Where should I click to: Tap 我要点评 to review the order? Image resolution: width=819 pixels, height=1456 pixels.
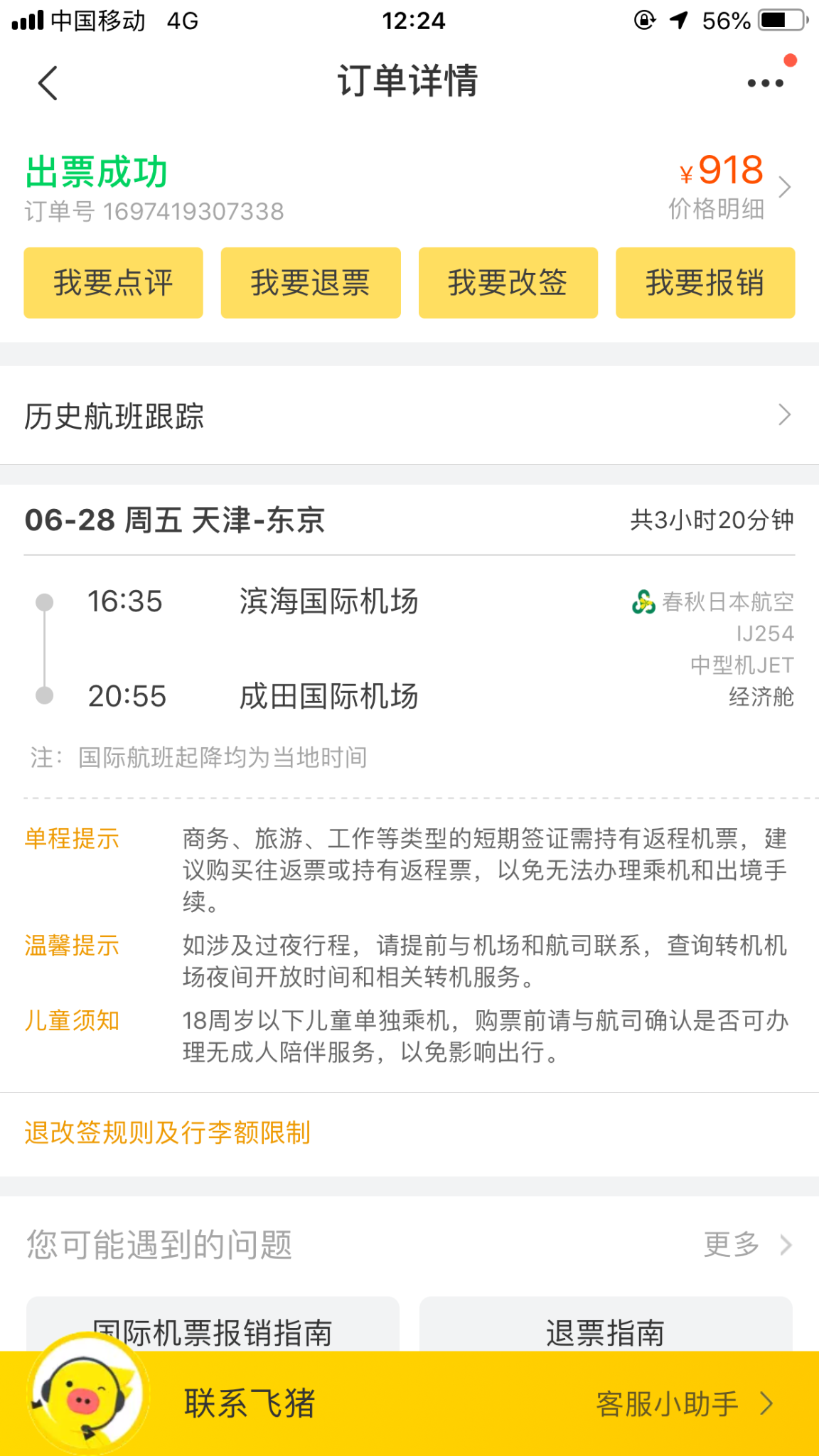(113, 283)
